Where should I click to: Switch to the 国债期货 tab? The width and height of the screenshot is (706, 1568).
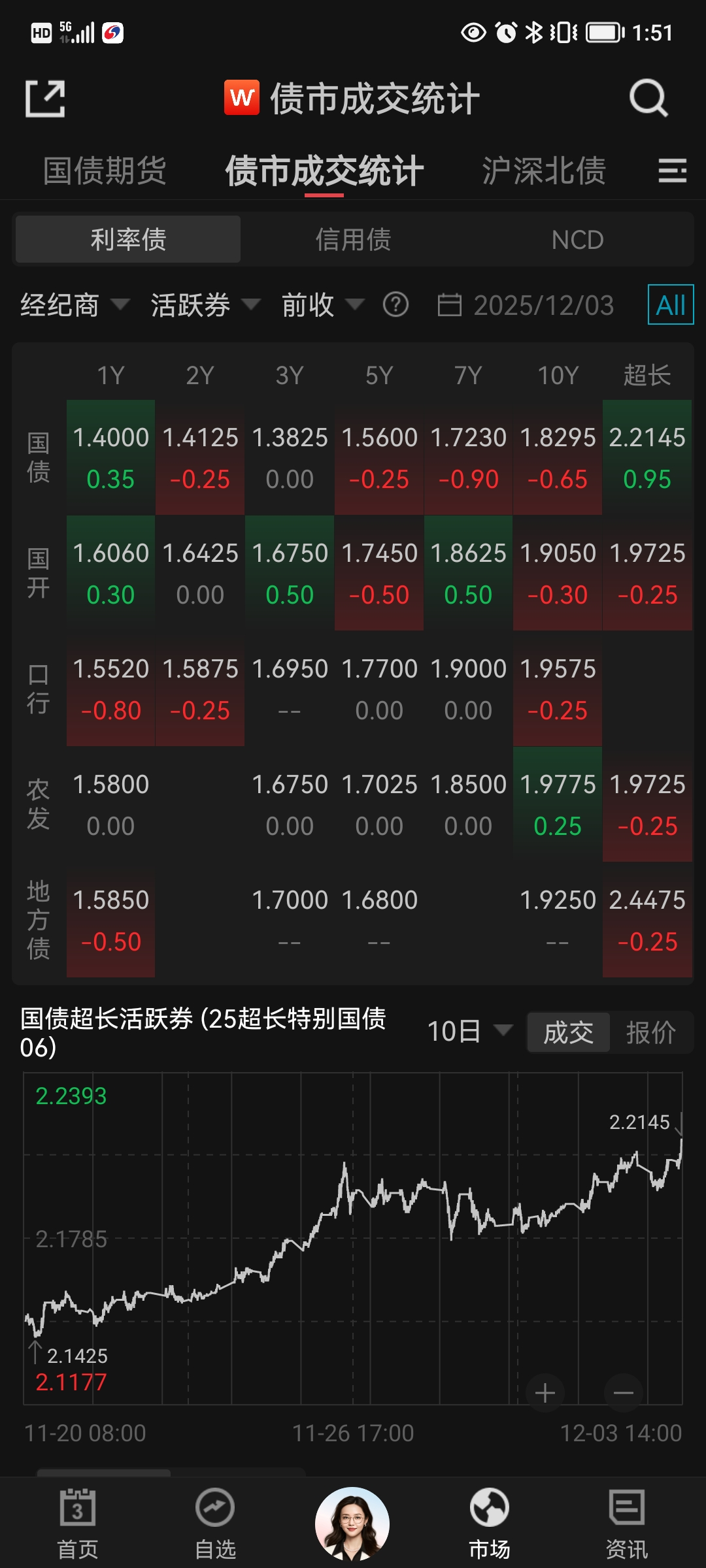pyautogui.click(x=105, y=171)
